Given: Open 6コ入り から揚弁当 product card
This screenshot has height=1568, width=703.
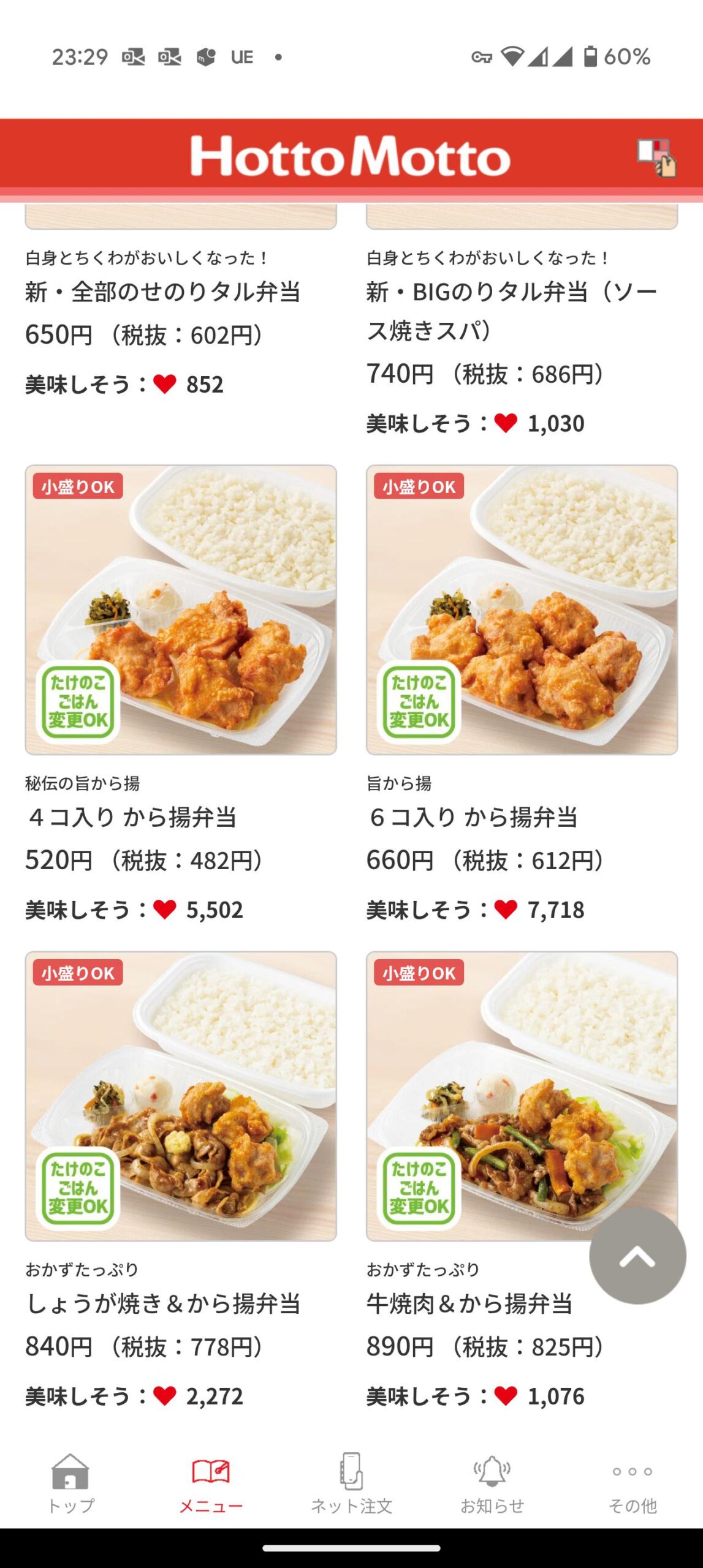Looking at the screenshot, I should (x=522, y=610).
